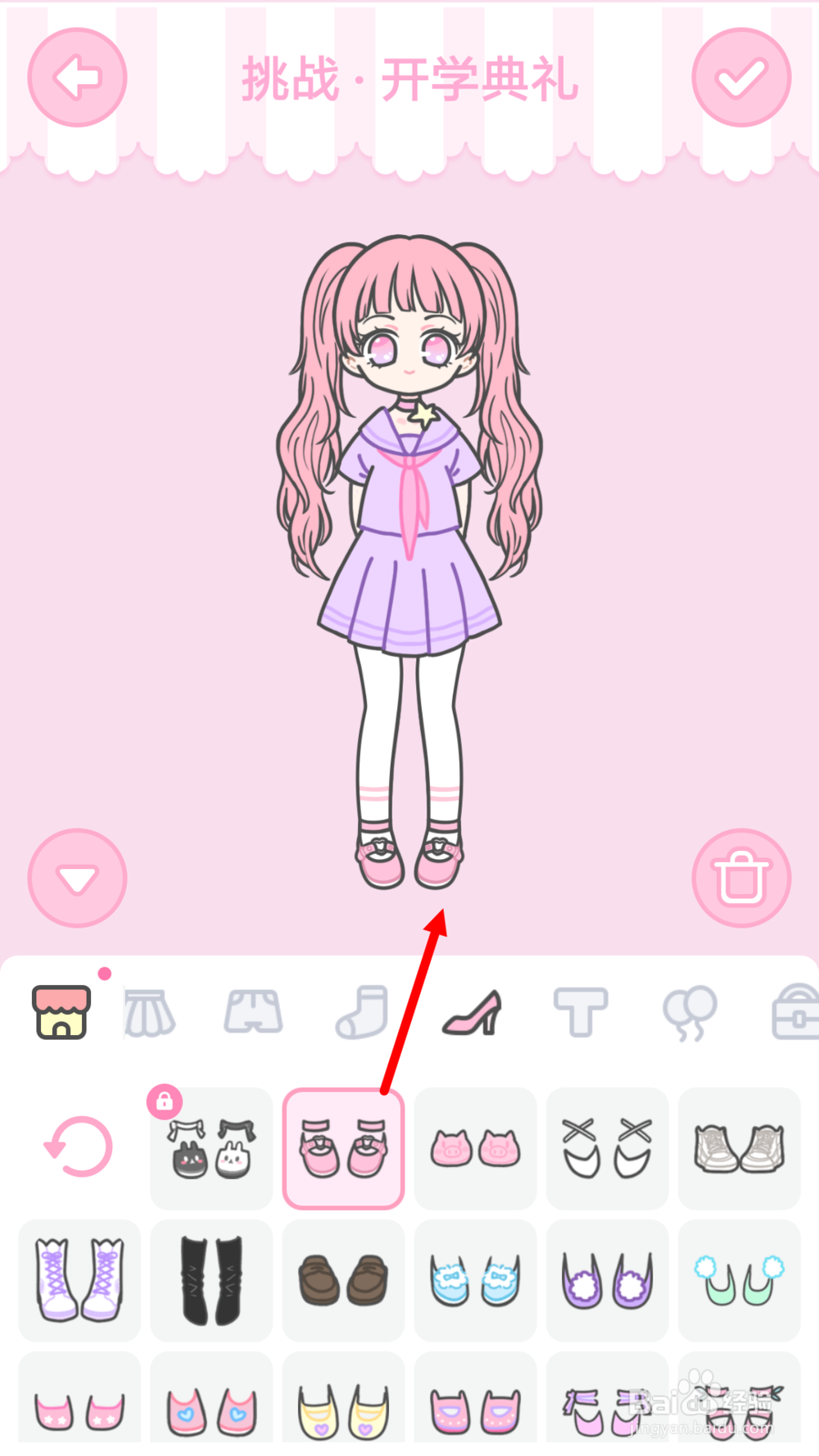819x1456 pixels.
Task: Select the black knee-high boots
Action: [x=210, y=1280]
